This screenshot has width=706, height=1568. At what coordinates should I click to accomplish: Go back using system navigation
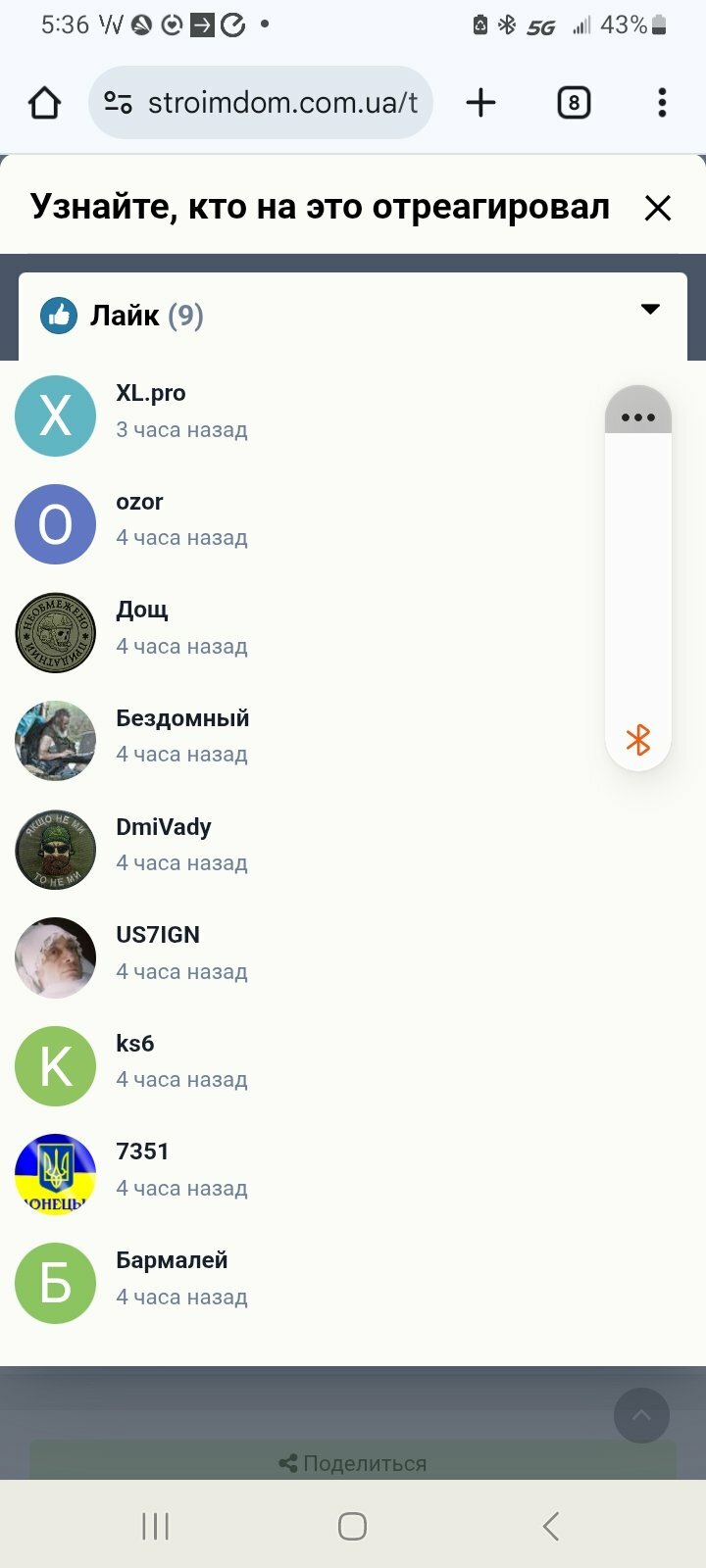click(x=550, y=1526)
